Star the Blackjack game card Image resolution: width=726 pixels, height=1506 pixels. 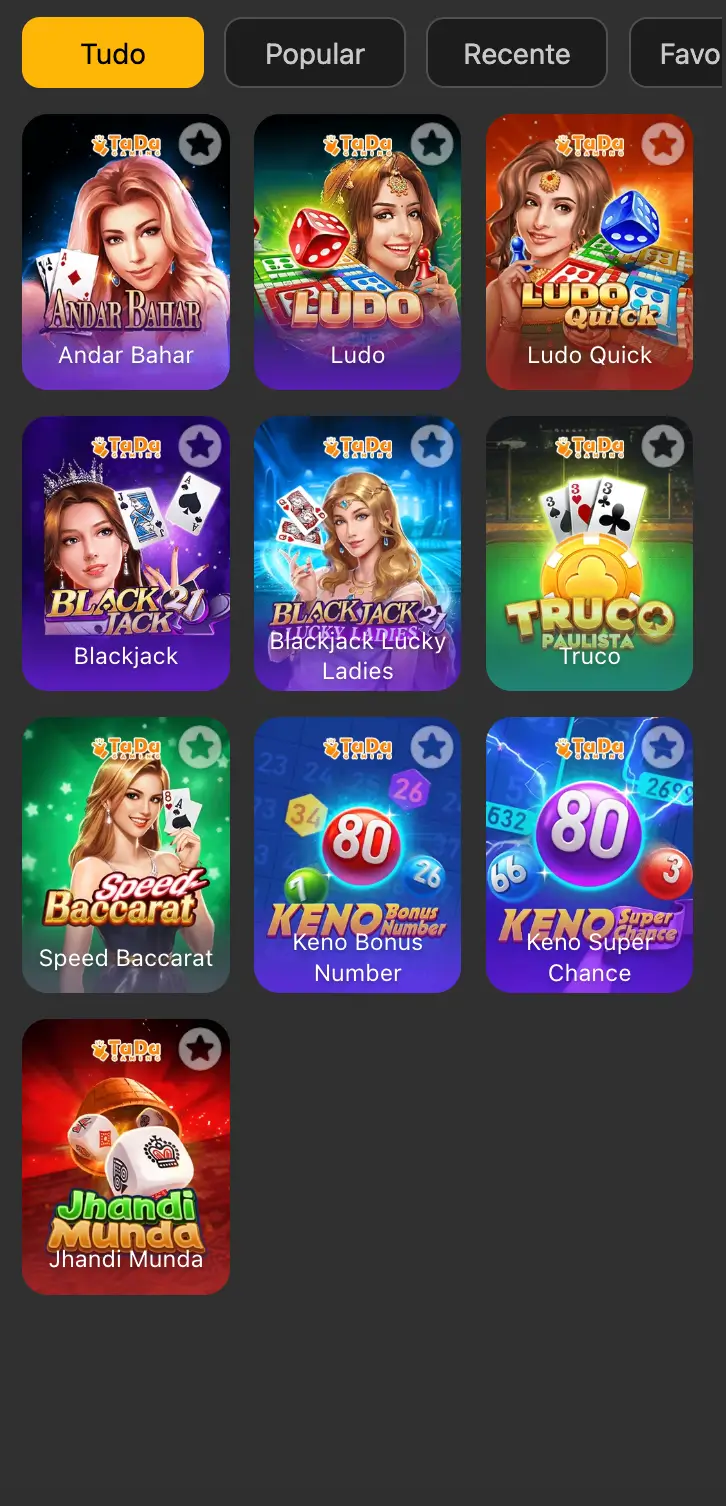tap(200, 446)
